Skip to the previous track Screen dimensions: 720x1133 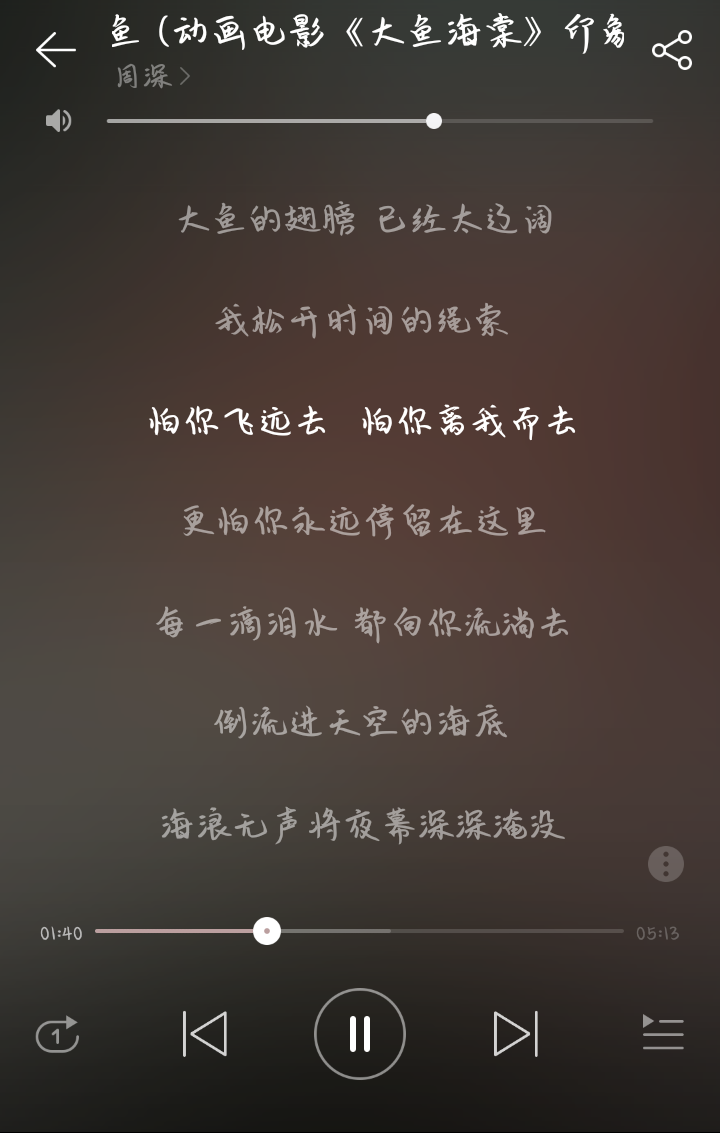coord(205,1034)
